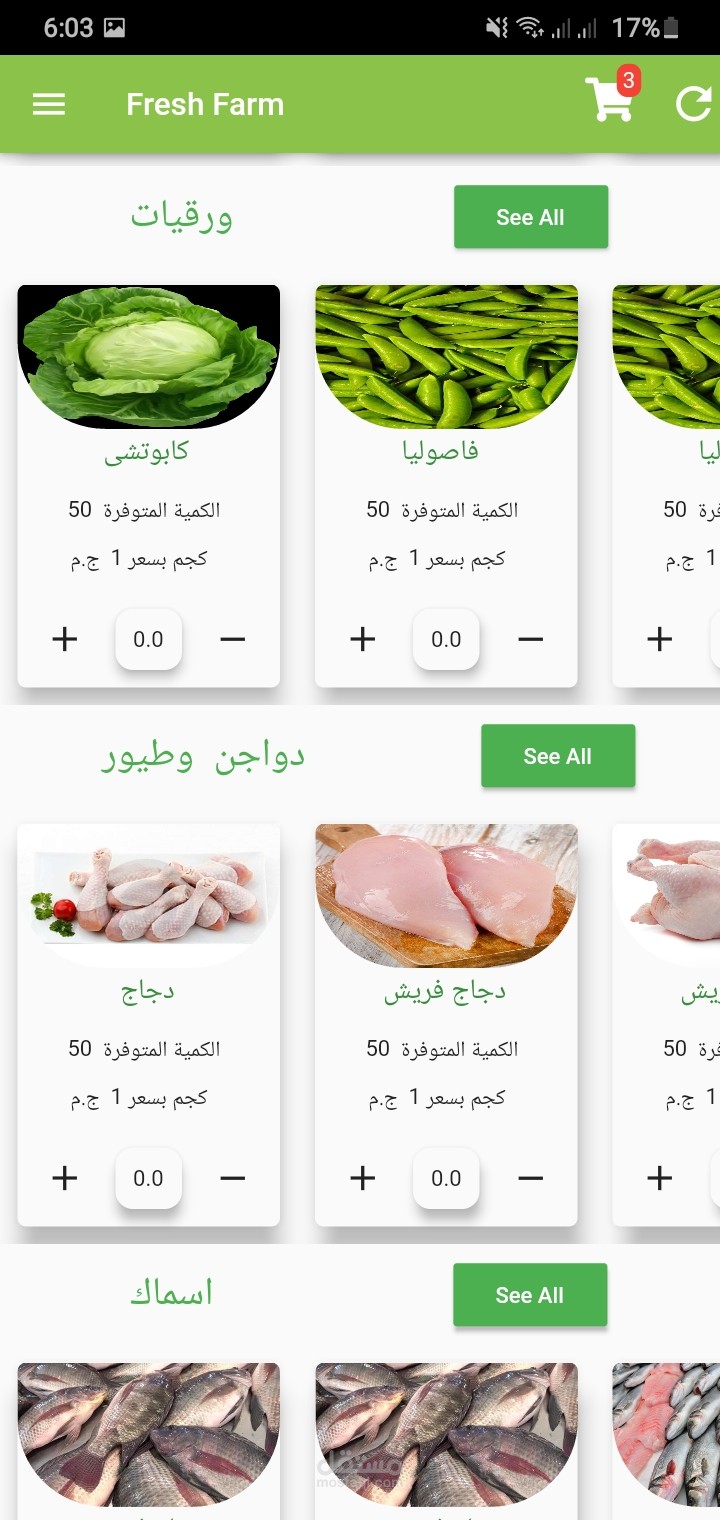Open the فاصوليا product card
This screenshot has width=720, height=1520.
pyautogui.click(x=447, y=486)
